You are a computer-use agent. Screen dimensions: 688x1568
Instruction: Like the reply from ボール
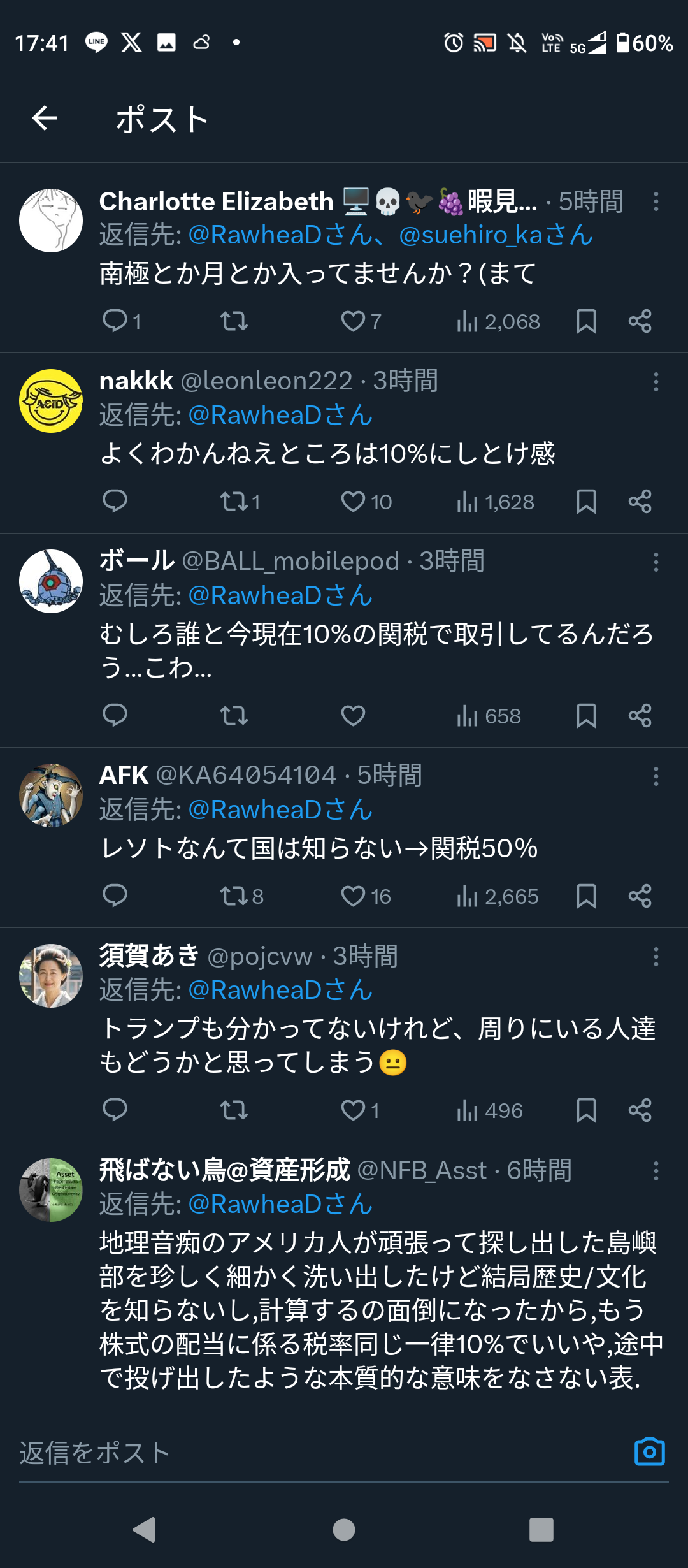353,716
